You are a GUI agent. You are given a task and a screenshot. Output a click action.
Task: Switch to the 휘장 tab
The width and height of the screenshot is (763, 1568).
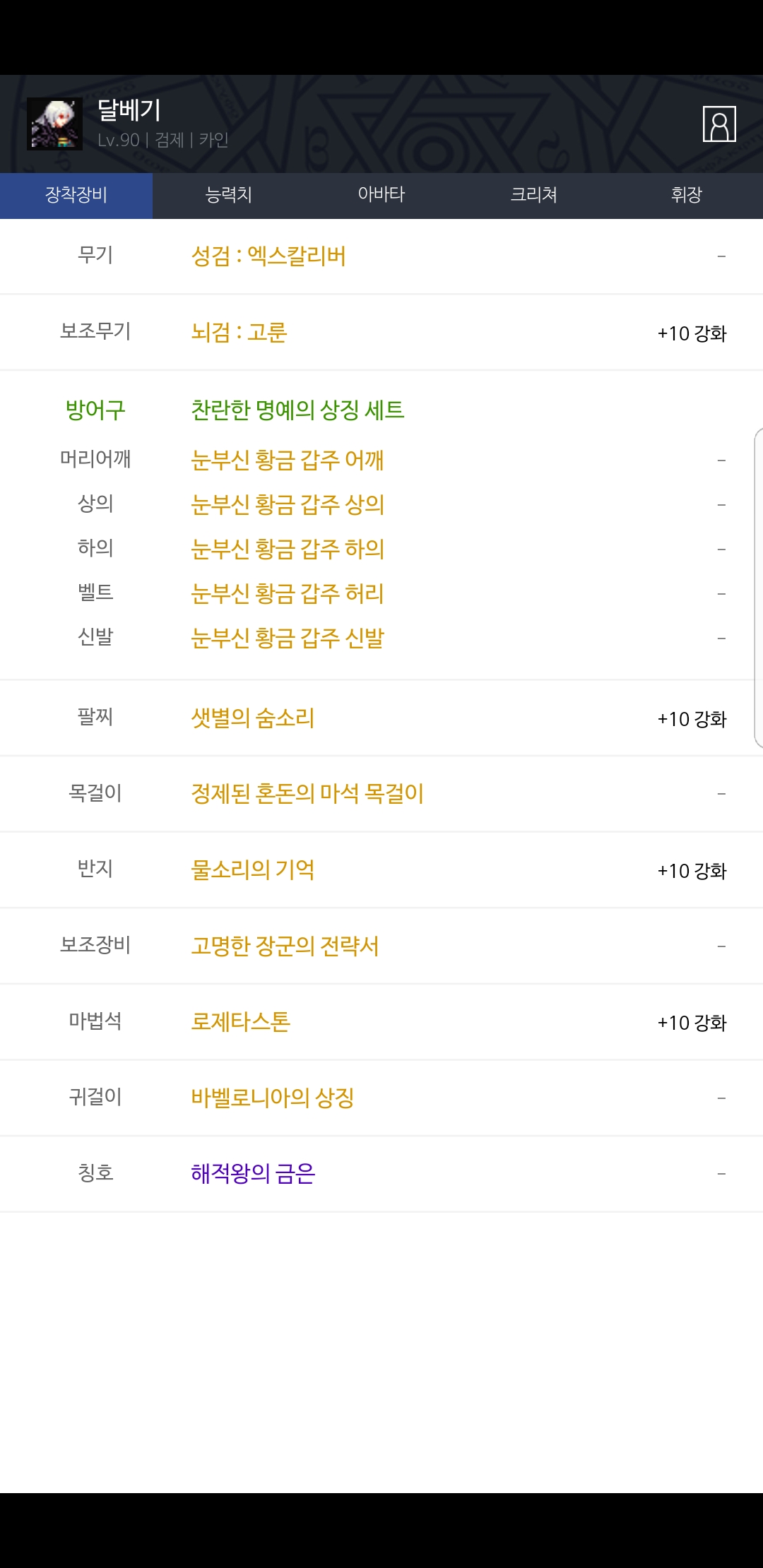[x=687, y=195]
